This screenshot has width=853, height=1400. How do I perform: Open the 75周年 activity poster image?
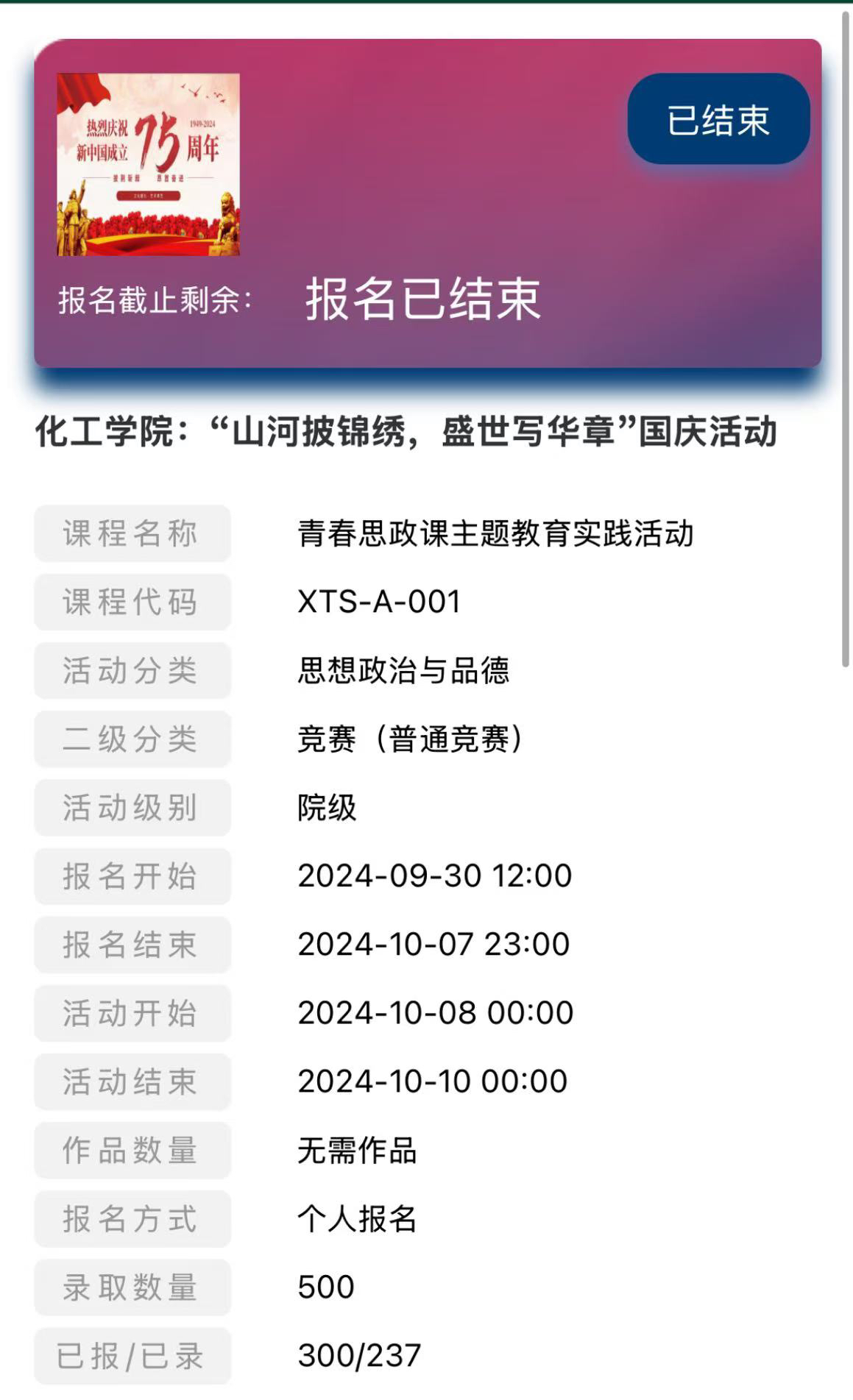[149, 165]
